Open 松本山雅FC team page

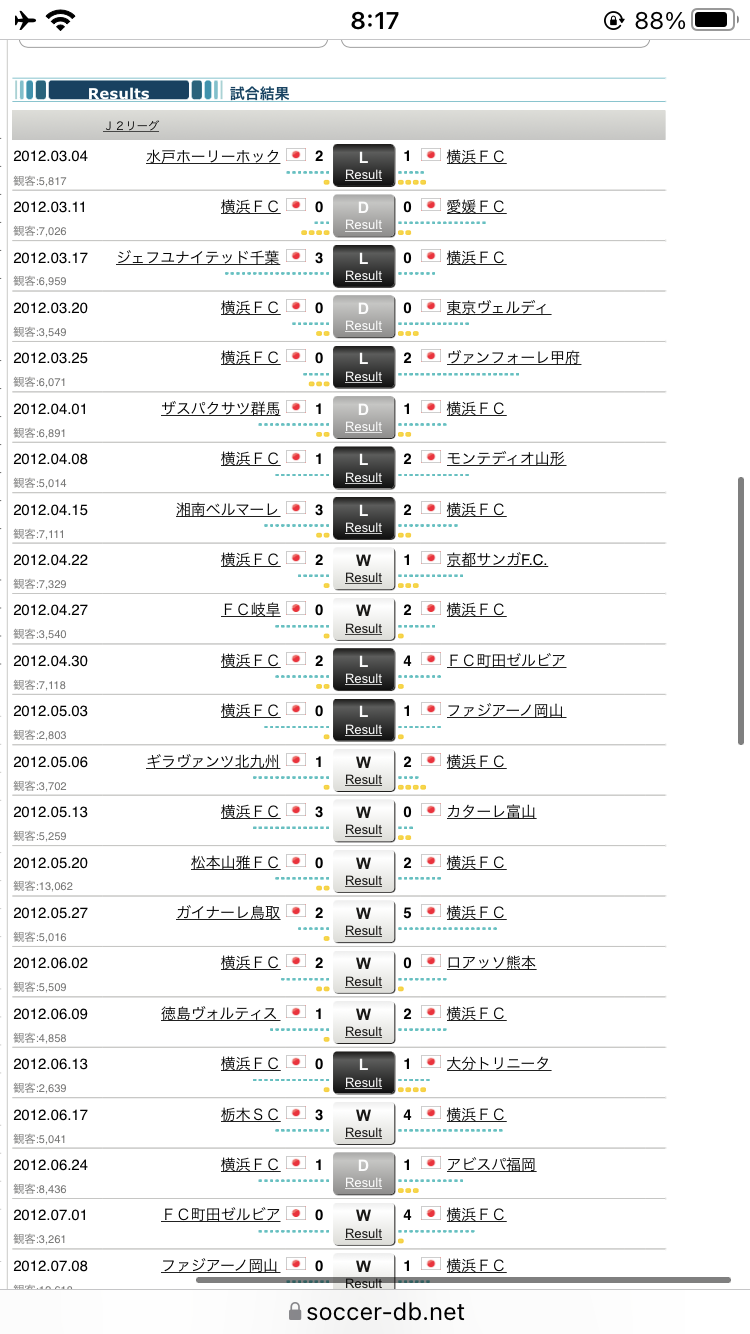[235, 863]
